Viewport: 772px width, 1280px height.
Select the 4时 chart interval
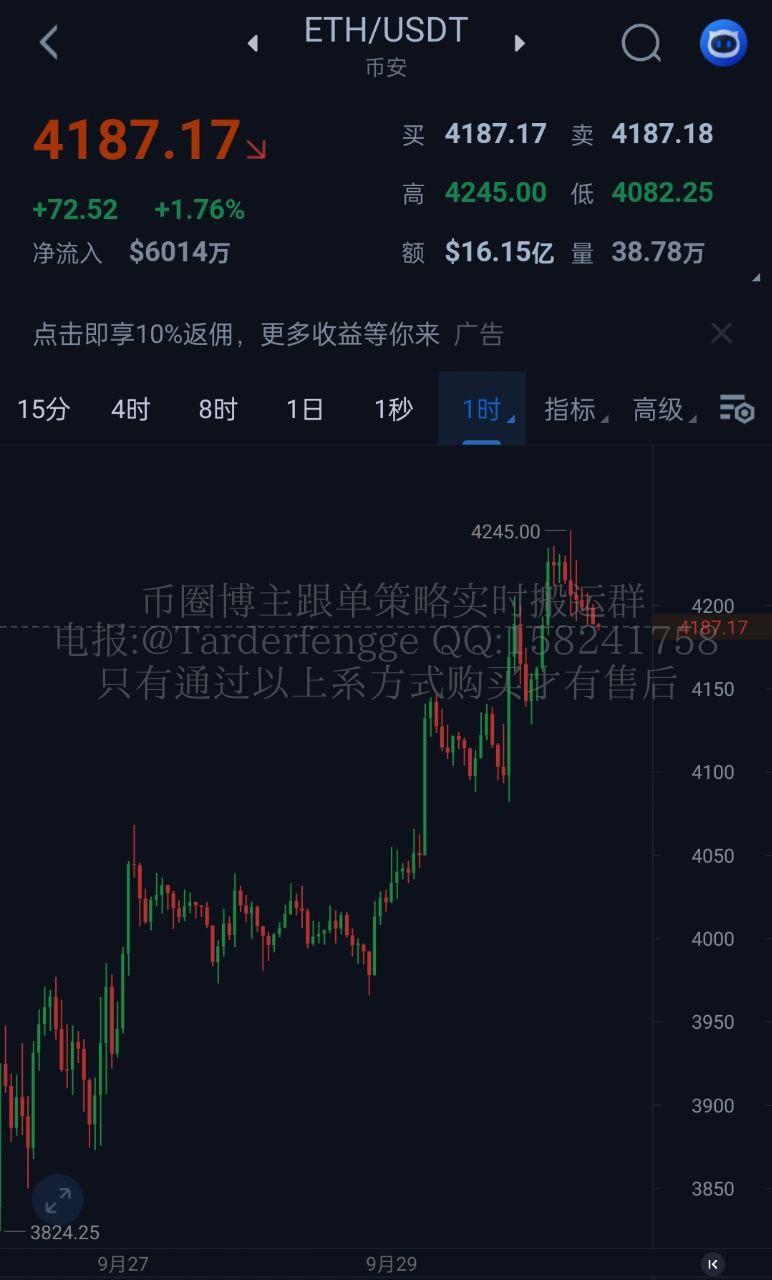tap(130, 409)
